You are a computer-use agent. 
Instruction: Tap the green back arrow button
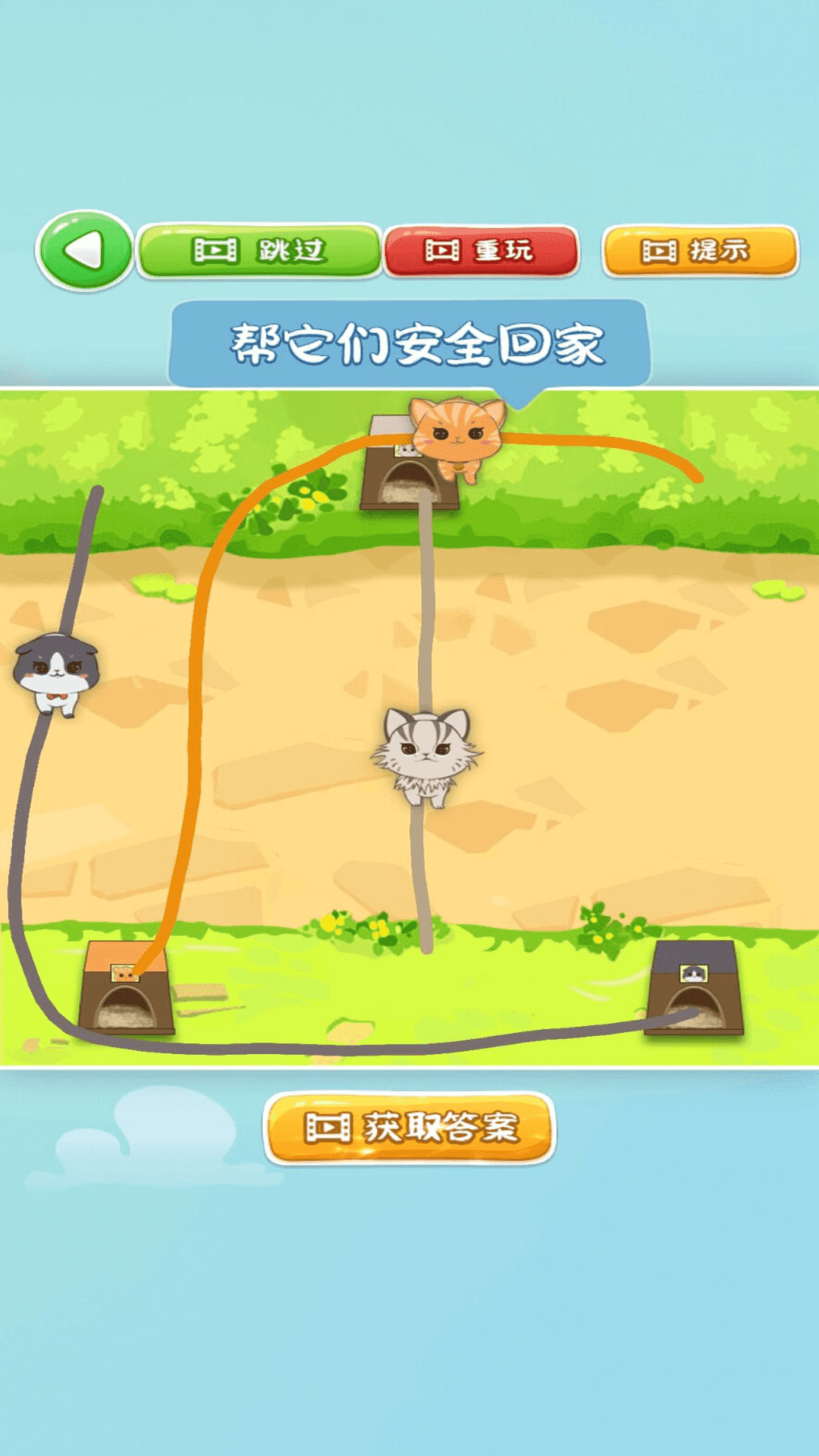click(85, 250)
